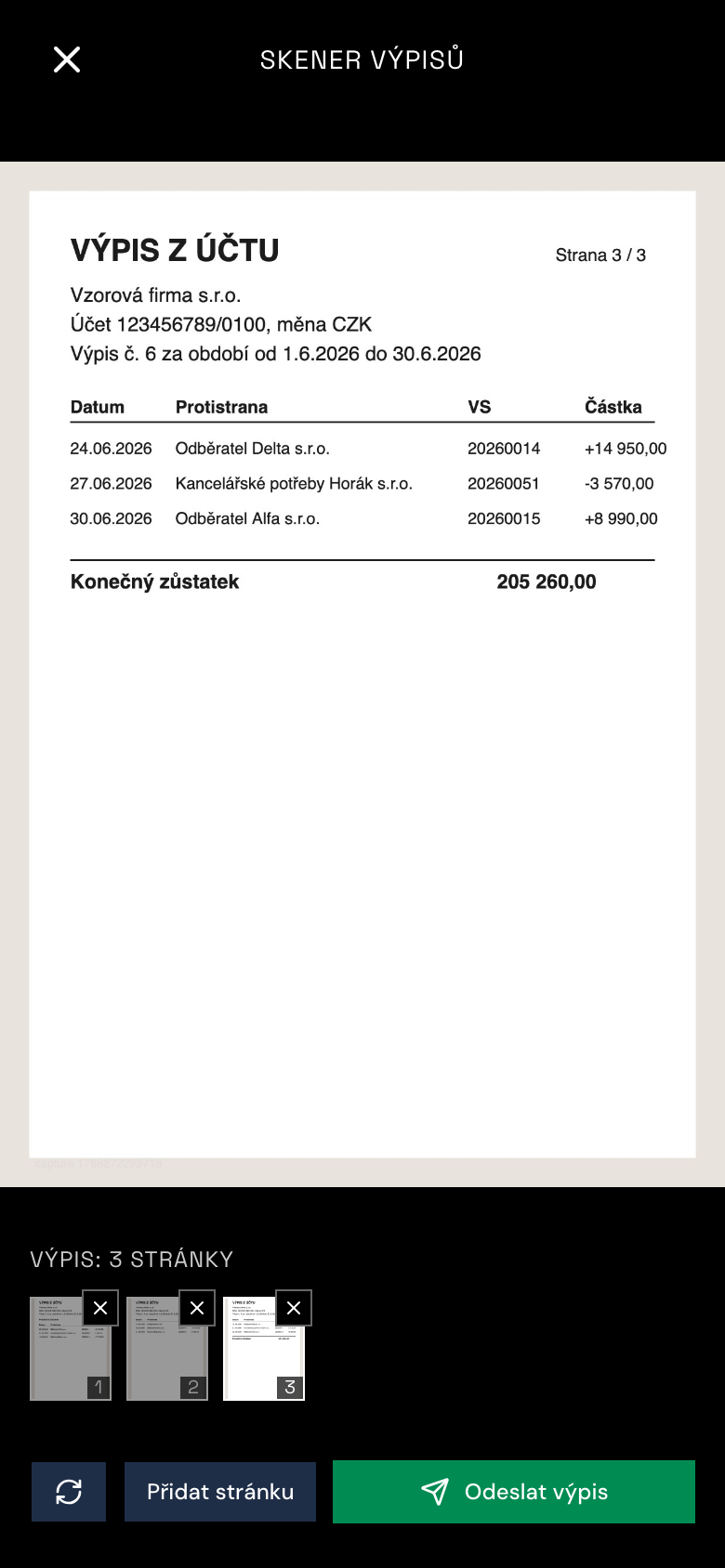Send the statement with Odeslat výpis
Viewport: 725px width, 1568px height.
click(x=514, y=1492)
